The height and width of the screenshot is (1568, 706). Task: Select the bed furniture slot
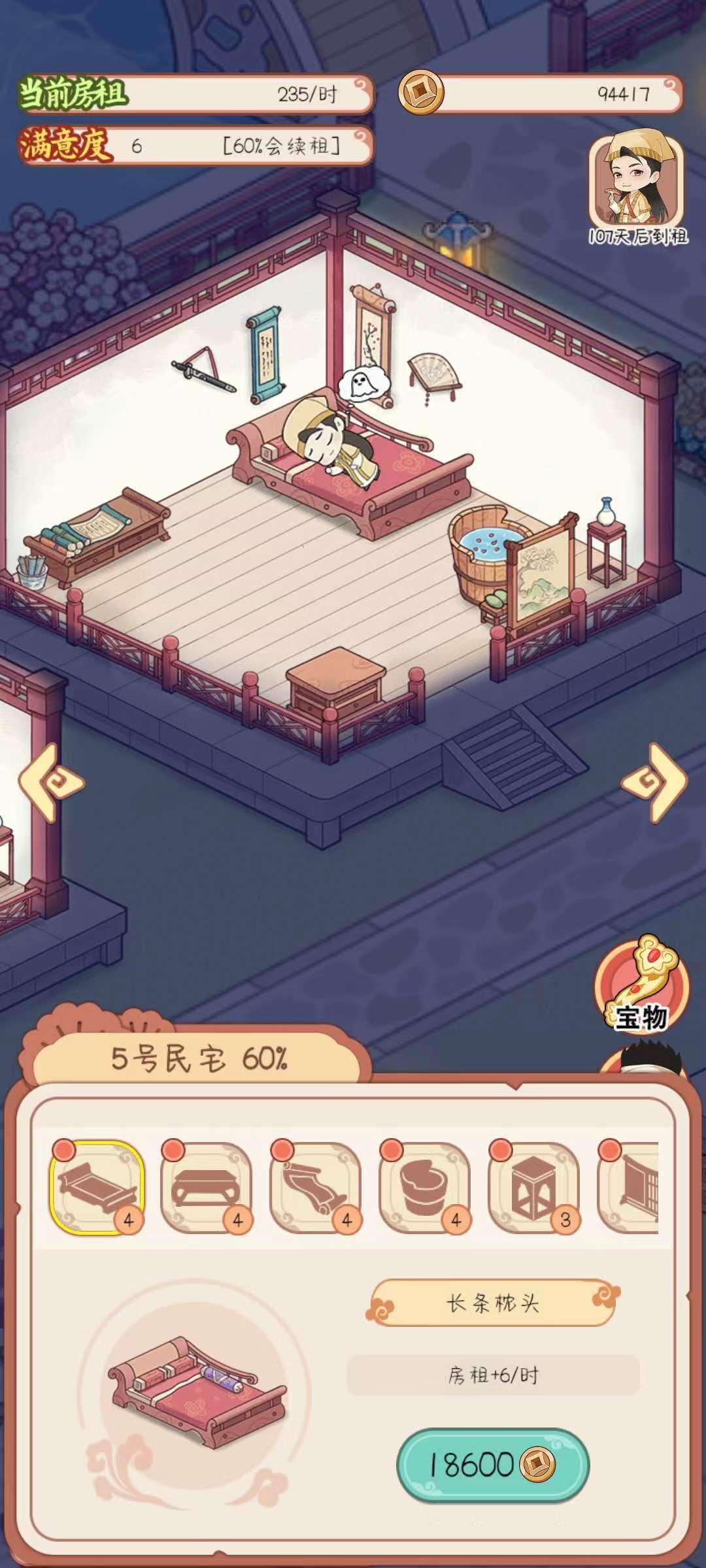[x=97, y=1187]
